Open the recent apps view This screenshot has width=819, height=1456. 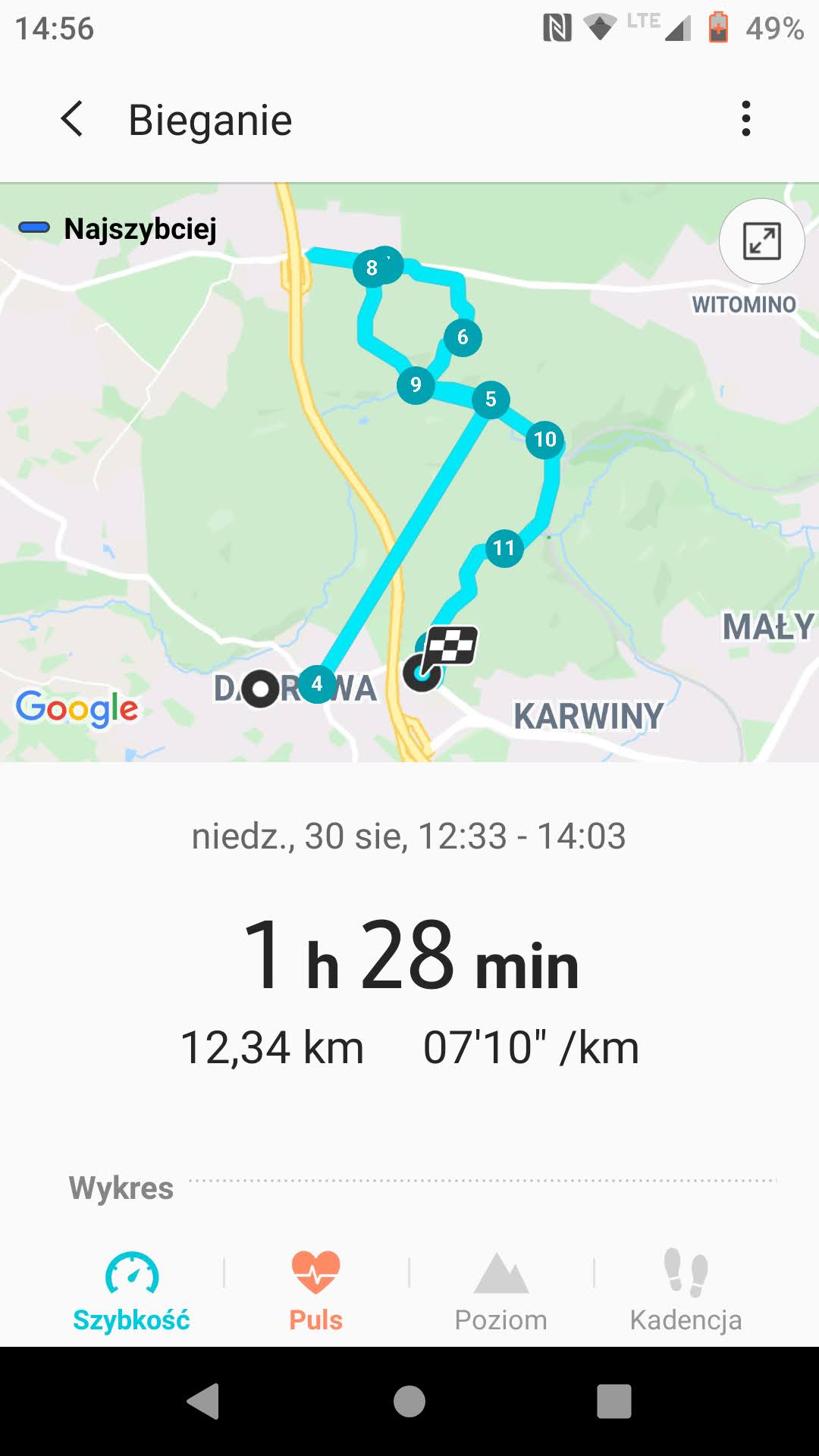coord(613,1401)
